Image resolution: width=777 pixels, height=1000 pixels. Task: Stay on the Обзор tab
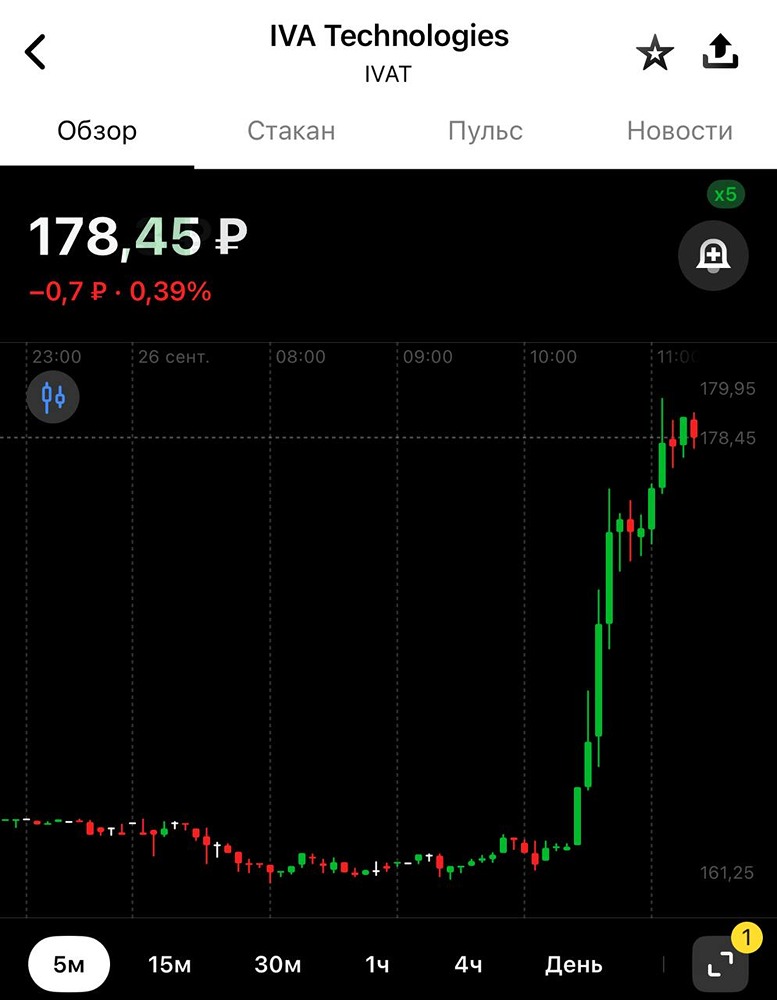(x=97, y=131)
